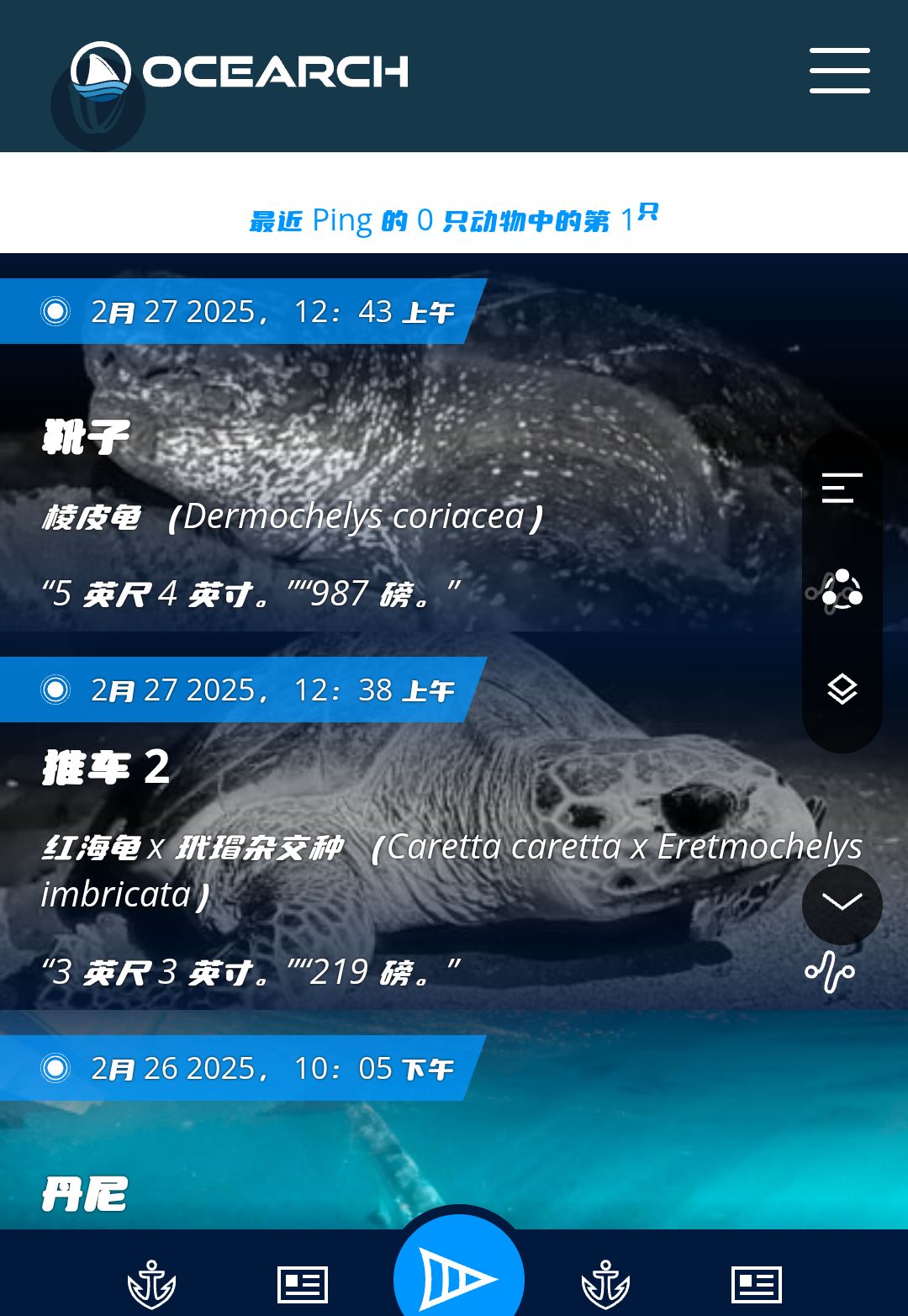
Task: Collapse the list with the chevron button
Action: pyautogui.click(x=842, y=906)
